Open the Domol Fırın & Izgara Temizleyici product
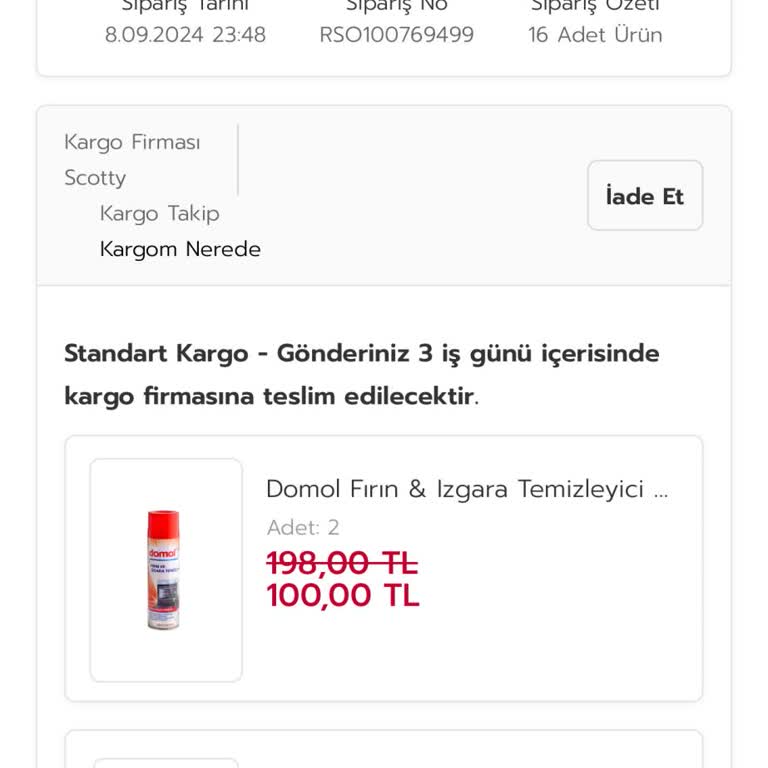The image size is (768, 768). coord(467,490)
